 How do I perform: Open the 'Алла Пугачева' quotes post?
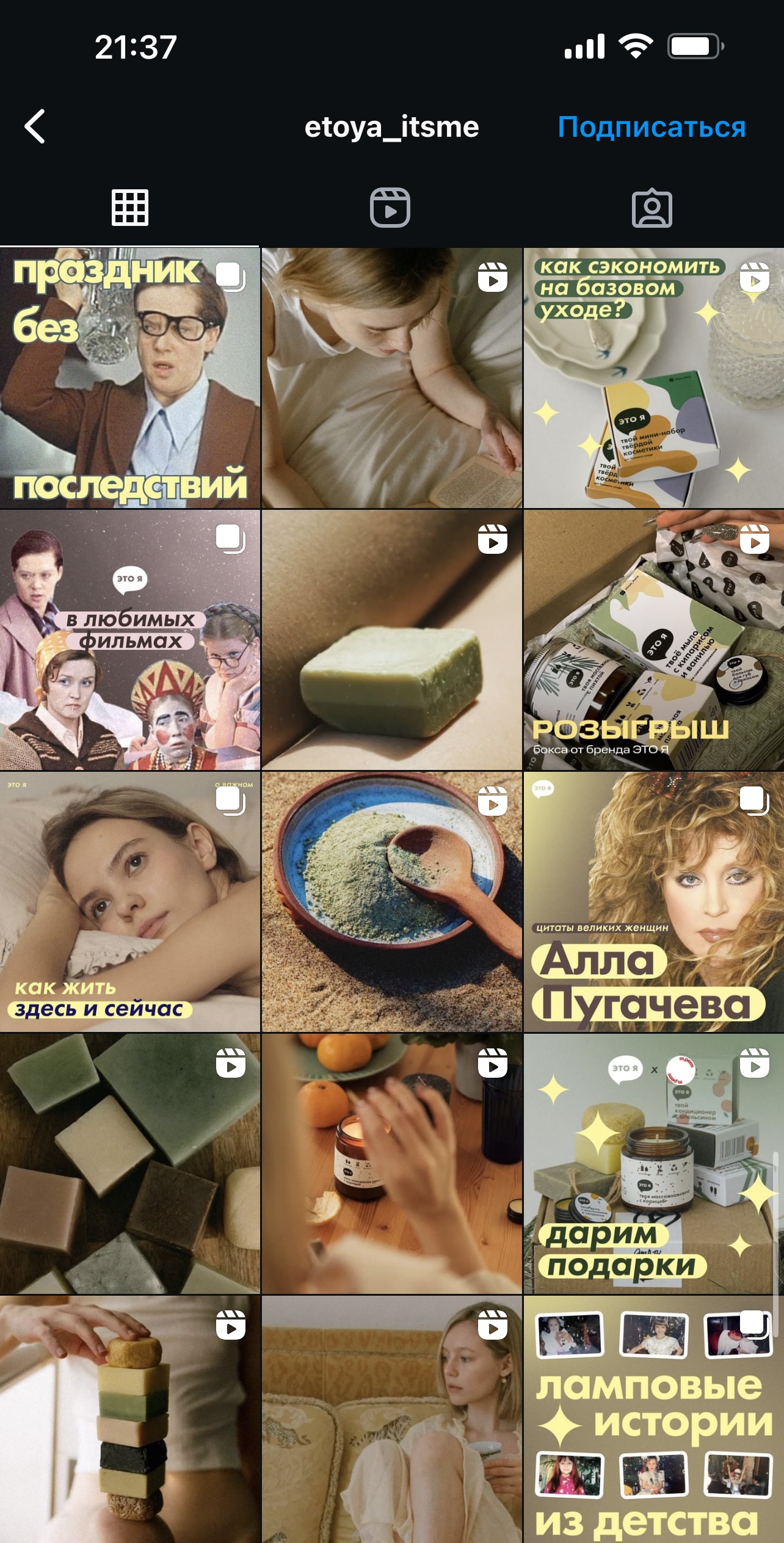click(x=653, y=902)
